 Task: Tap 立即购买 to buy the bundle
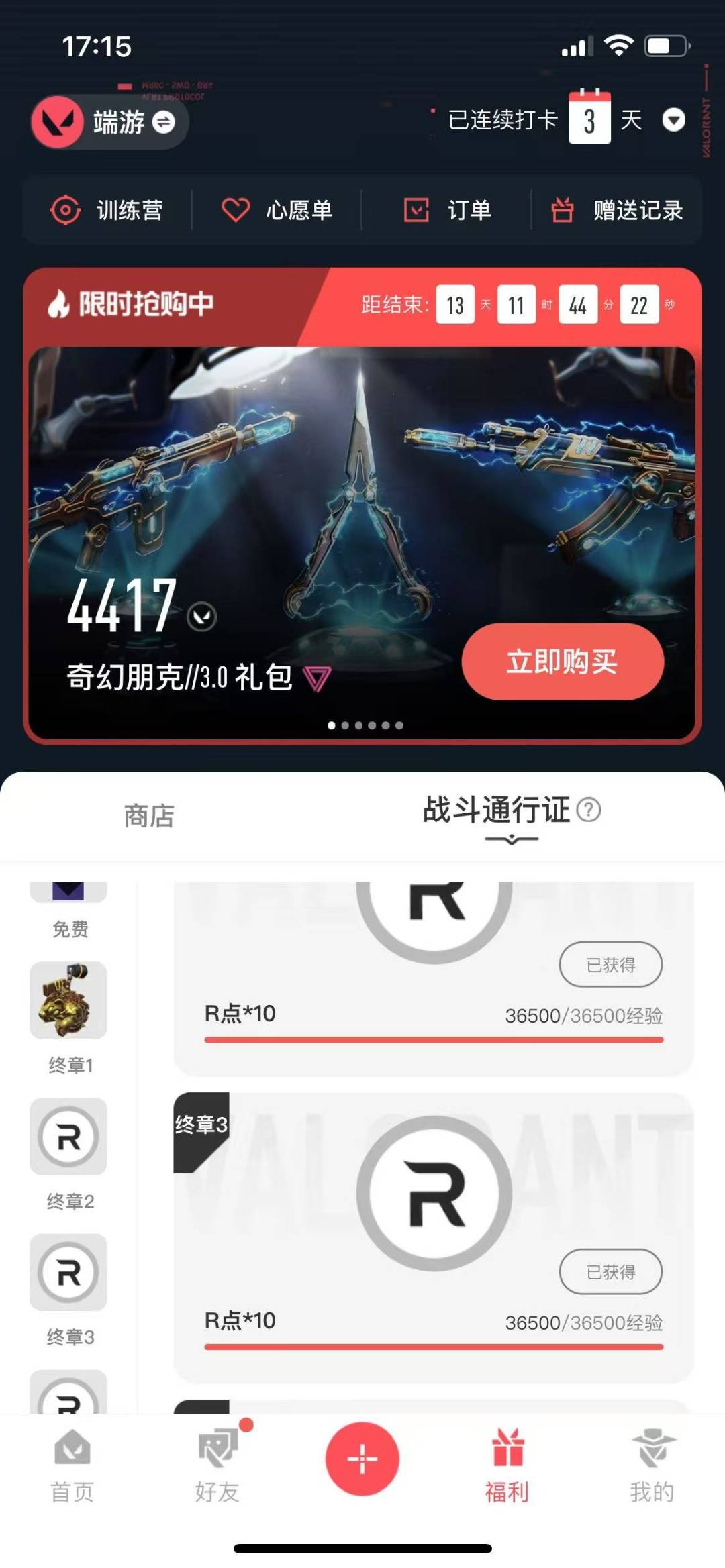pyautogui.click(x=563, y=662)
